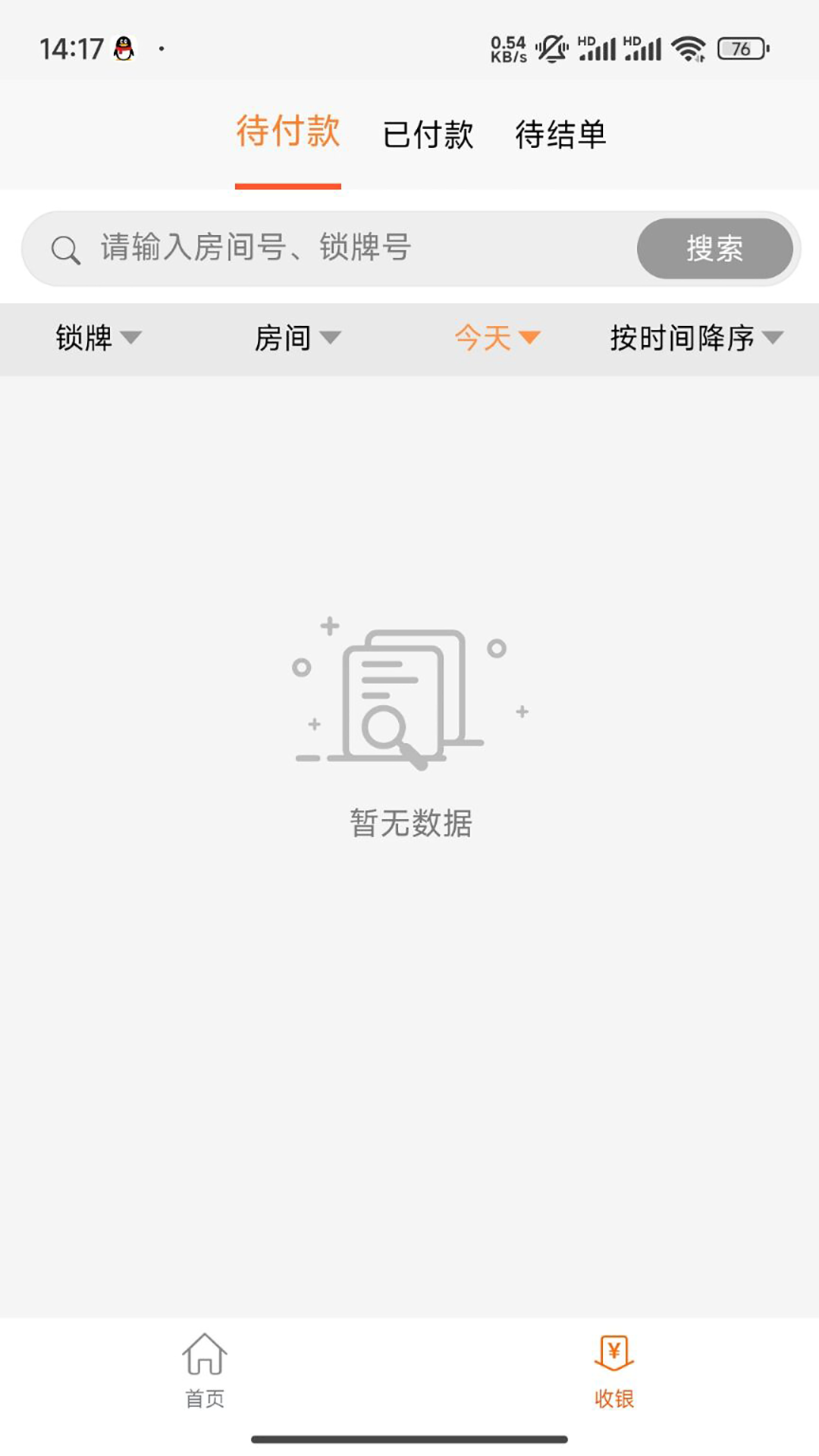Tap the Wi-Fi icon in the status bar
Image resolution: width=819 pixels, height=1456 pixels.
(687, 47)
